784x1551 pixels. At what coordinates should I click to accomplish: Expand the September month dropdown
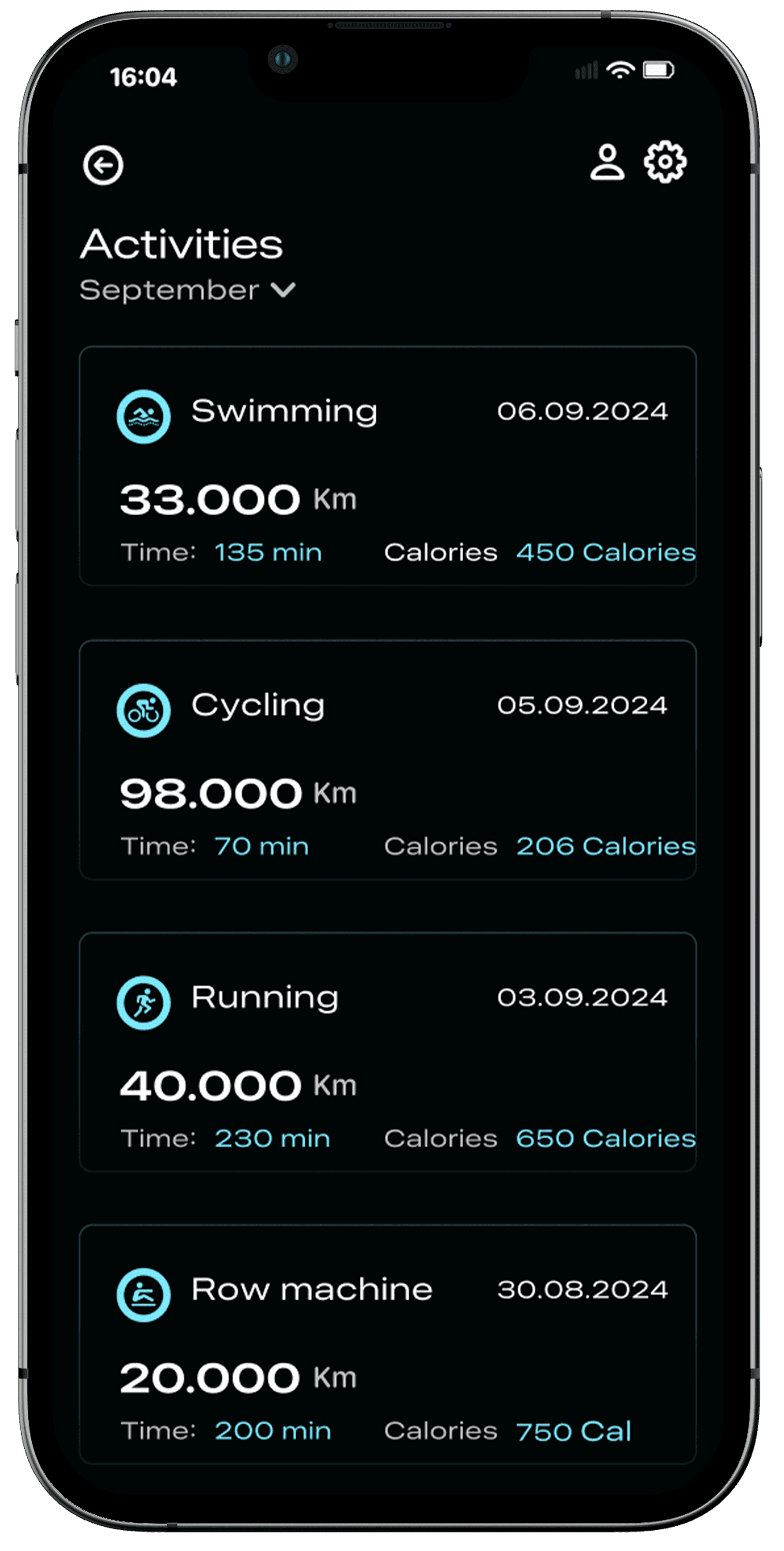point(187,291)
